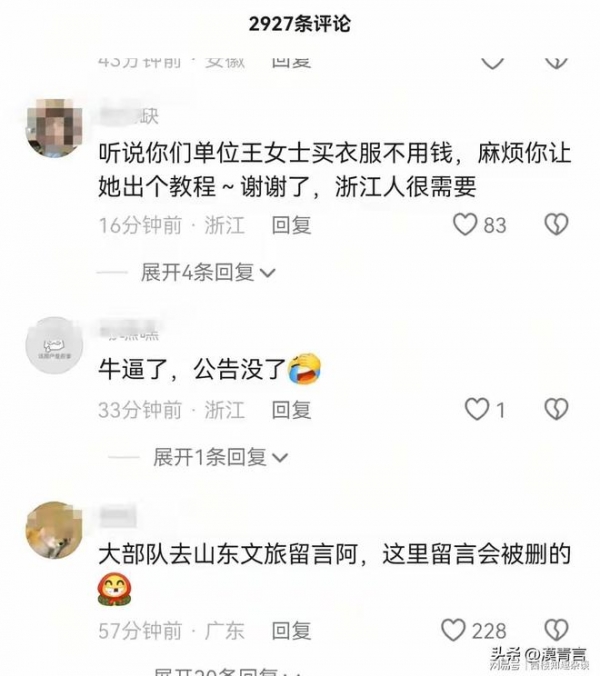The width and height of the screenshot is (600, 676).
Task: Dislike the comment 牛逼了，公告没了
Action: click(x=556, y=409)
